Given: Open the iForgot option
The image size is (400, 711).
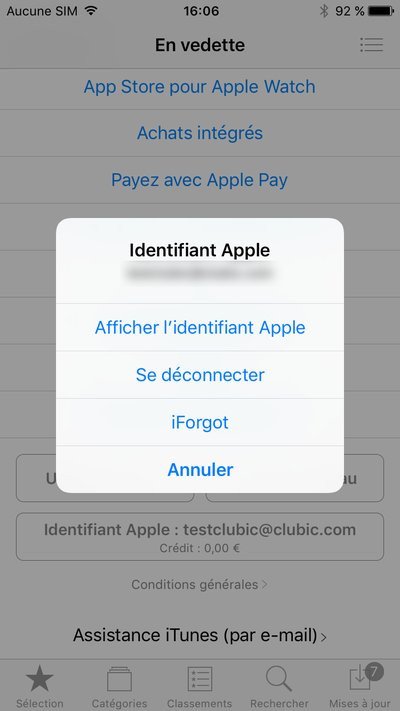Looking at the screenshot, I should coord(200,423).
